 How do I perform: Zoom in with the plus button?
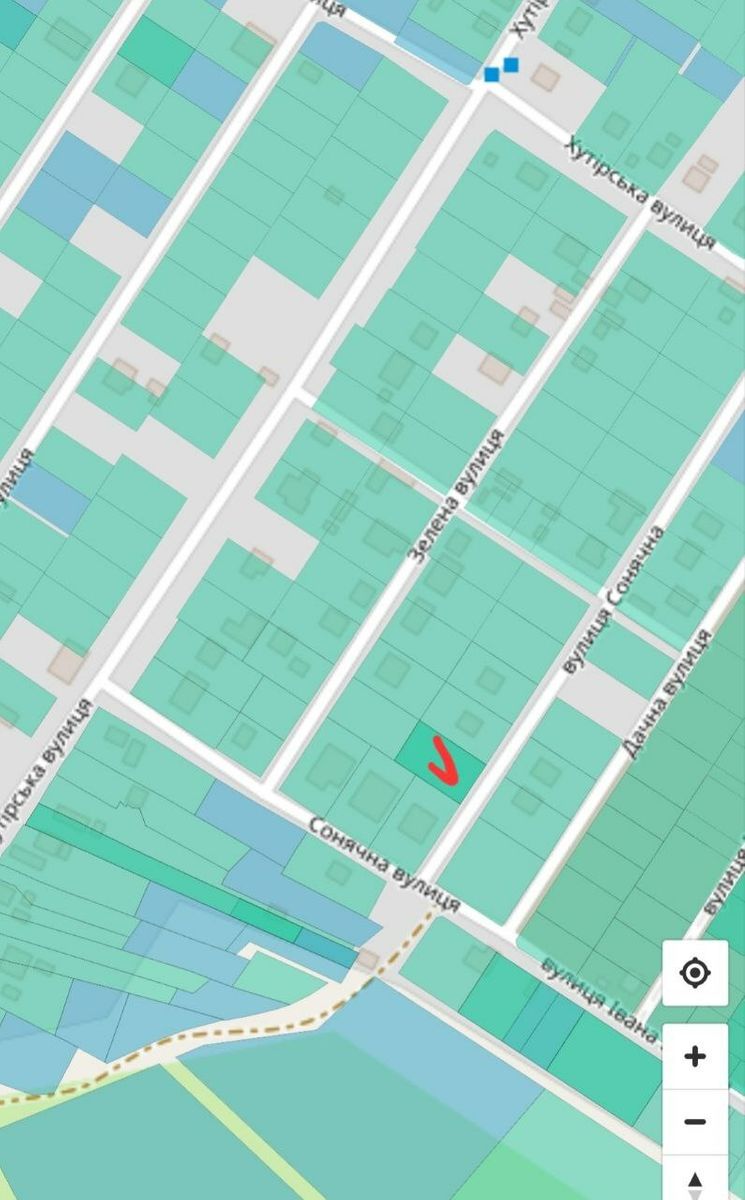(695, 1056)
